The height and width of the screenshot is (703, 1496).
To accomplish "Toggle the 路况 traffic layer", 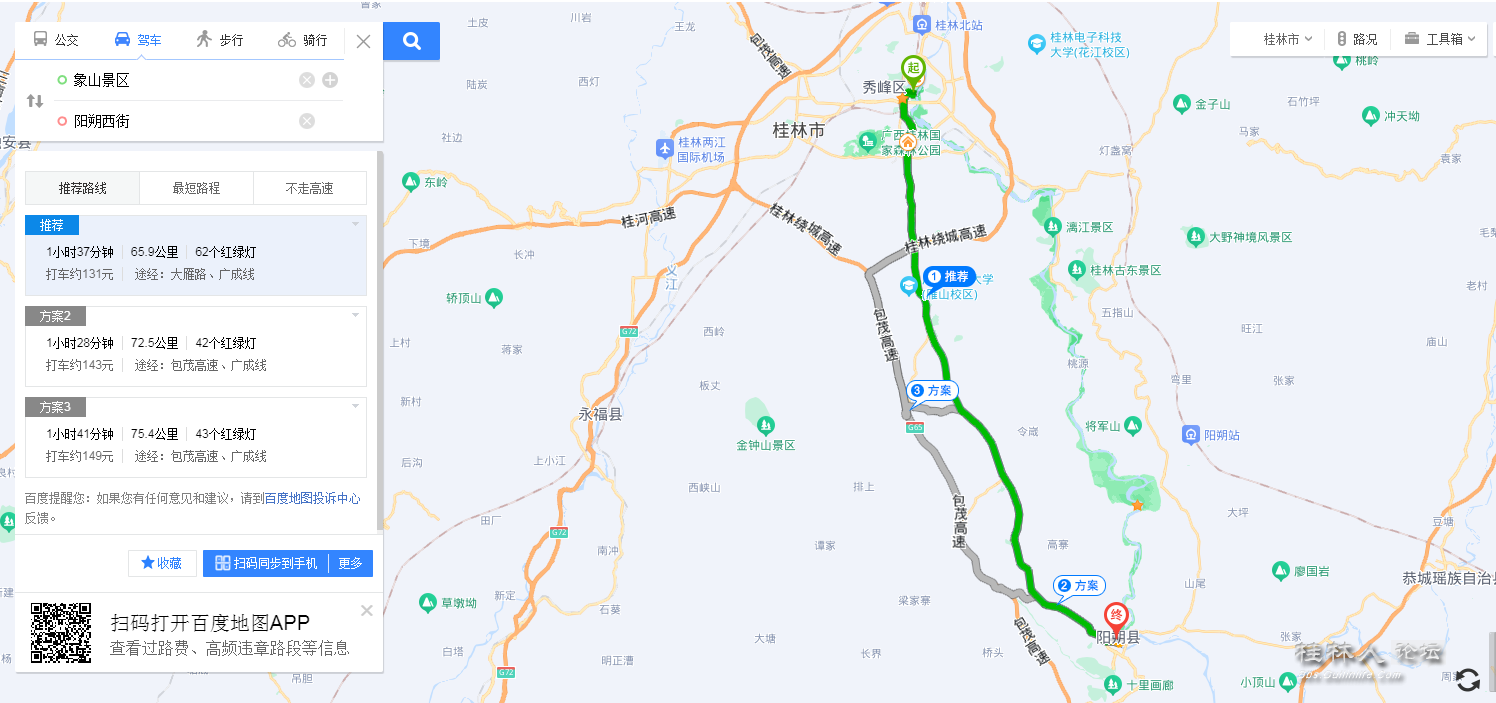I will (x=1357, y=39).
